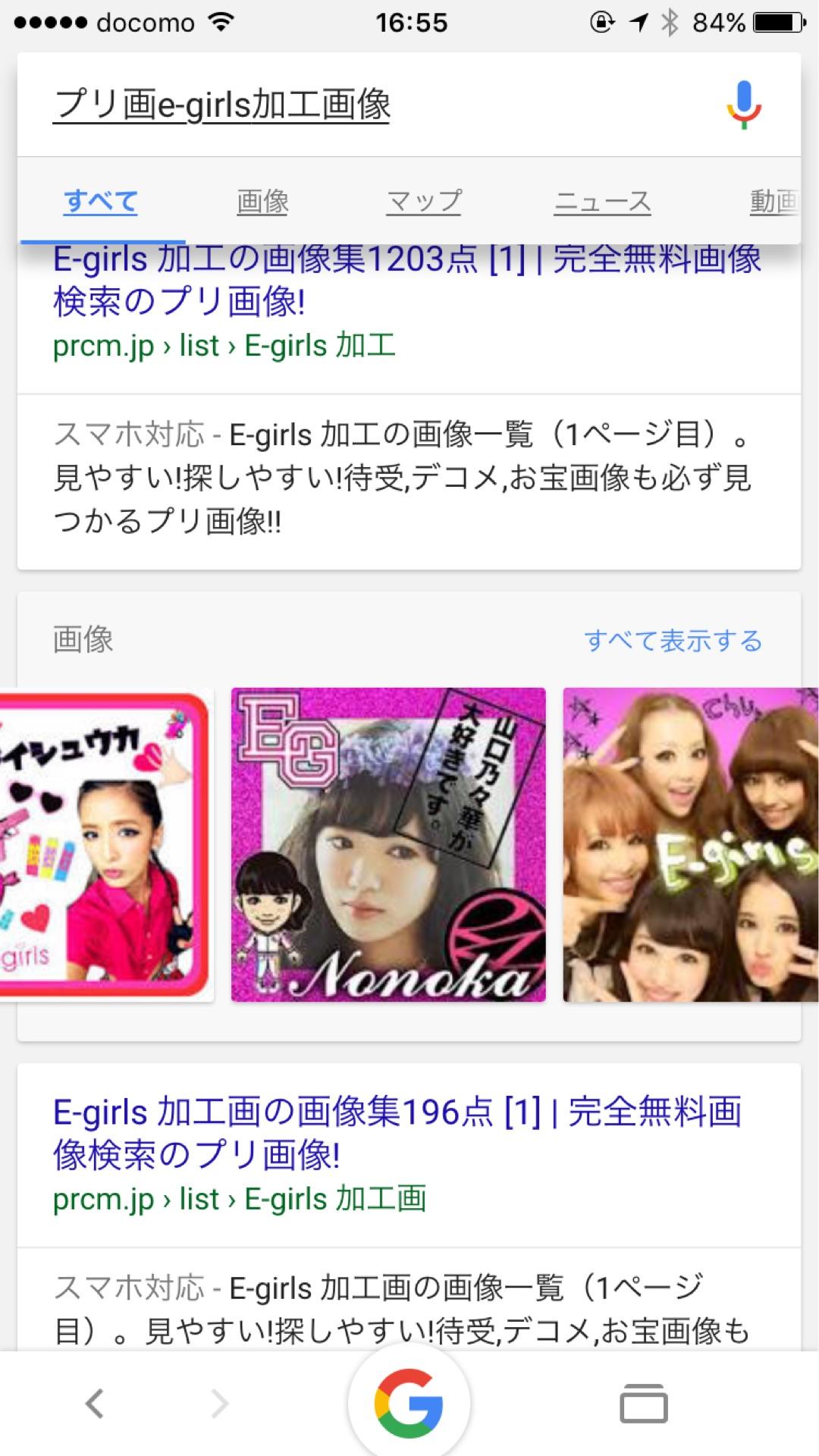Start voice search with the microphone
This screenshot has height=1456, width=819.
pos(743,105)
